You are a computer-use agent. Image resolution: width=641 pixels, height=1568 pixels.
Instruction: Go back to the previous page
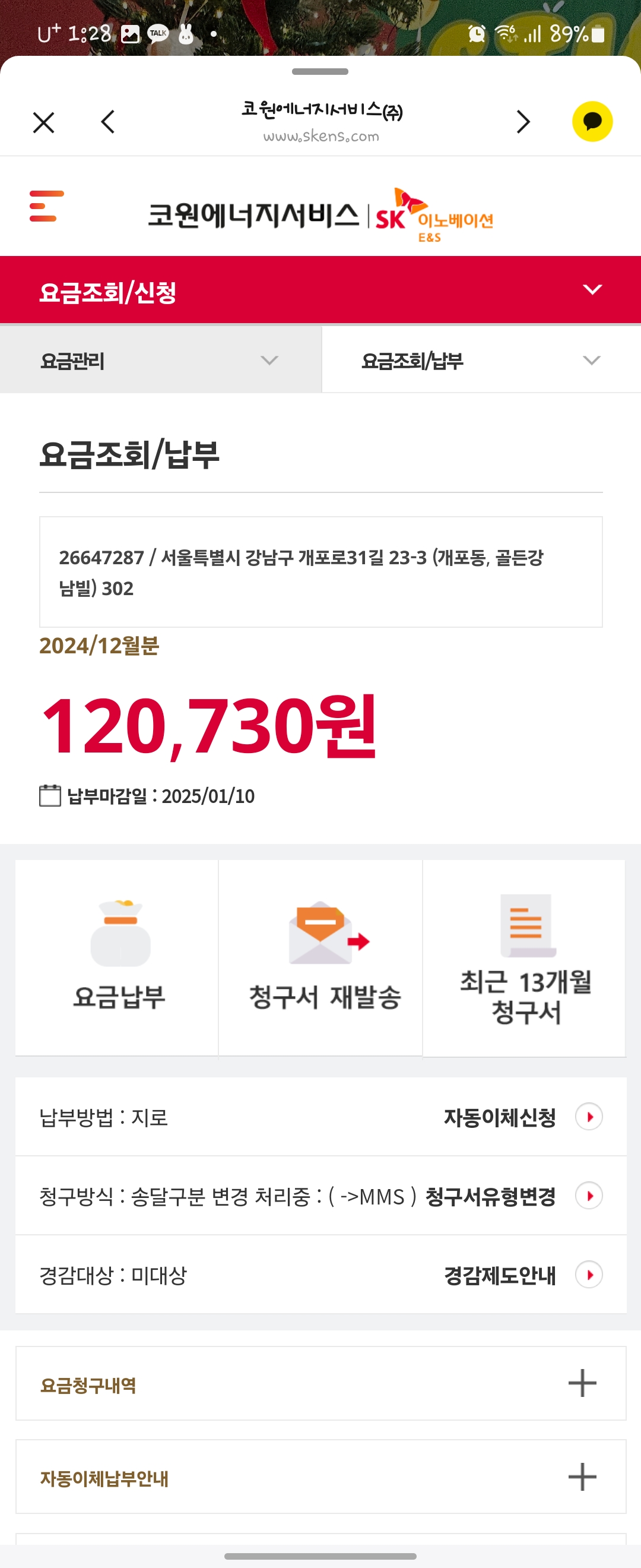click(x=108, y=122)
